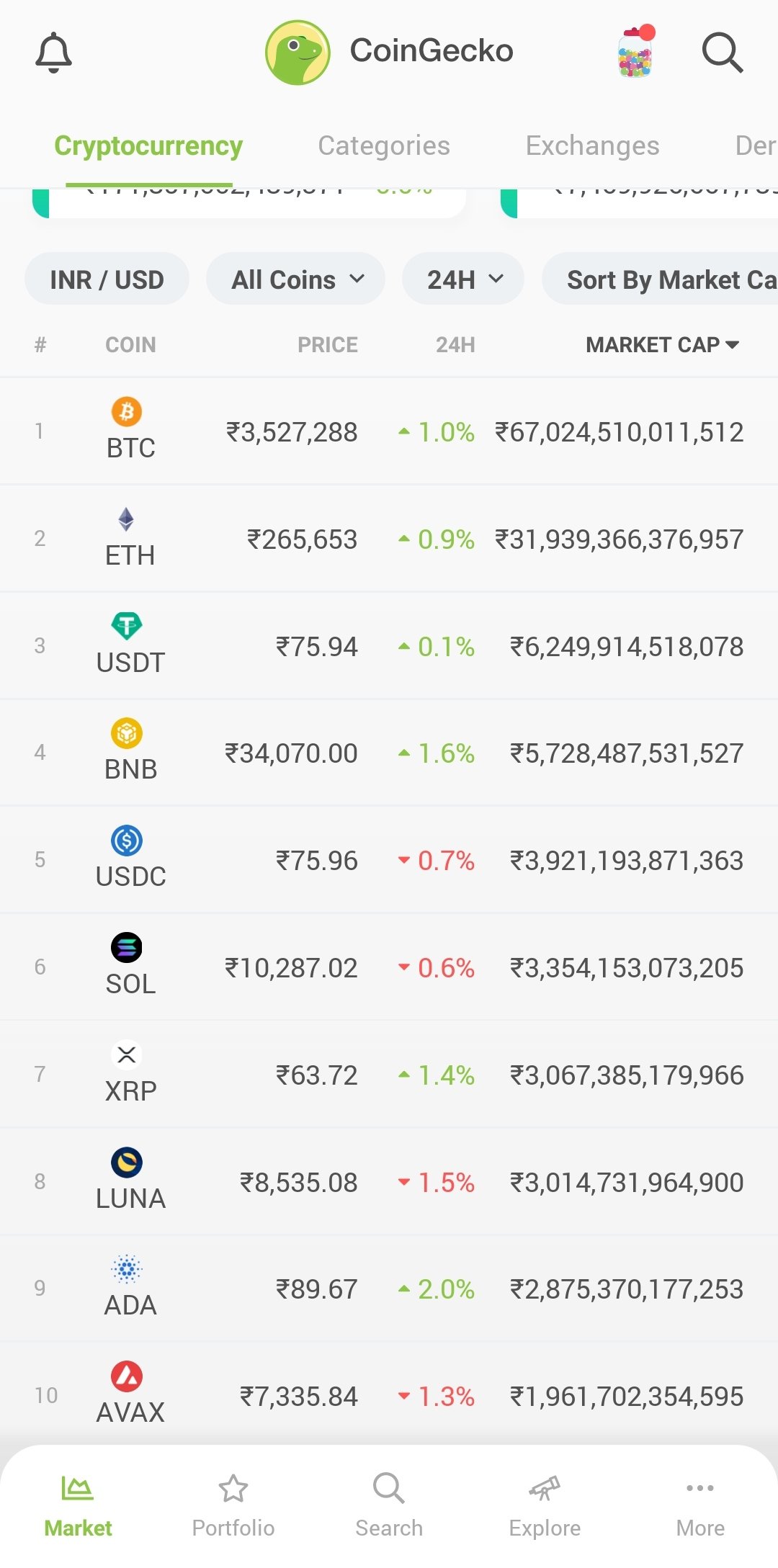Open the Search tab in bottom navigation
The image size is (778, 1568).
(x=389, y=1506)
